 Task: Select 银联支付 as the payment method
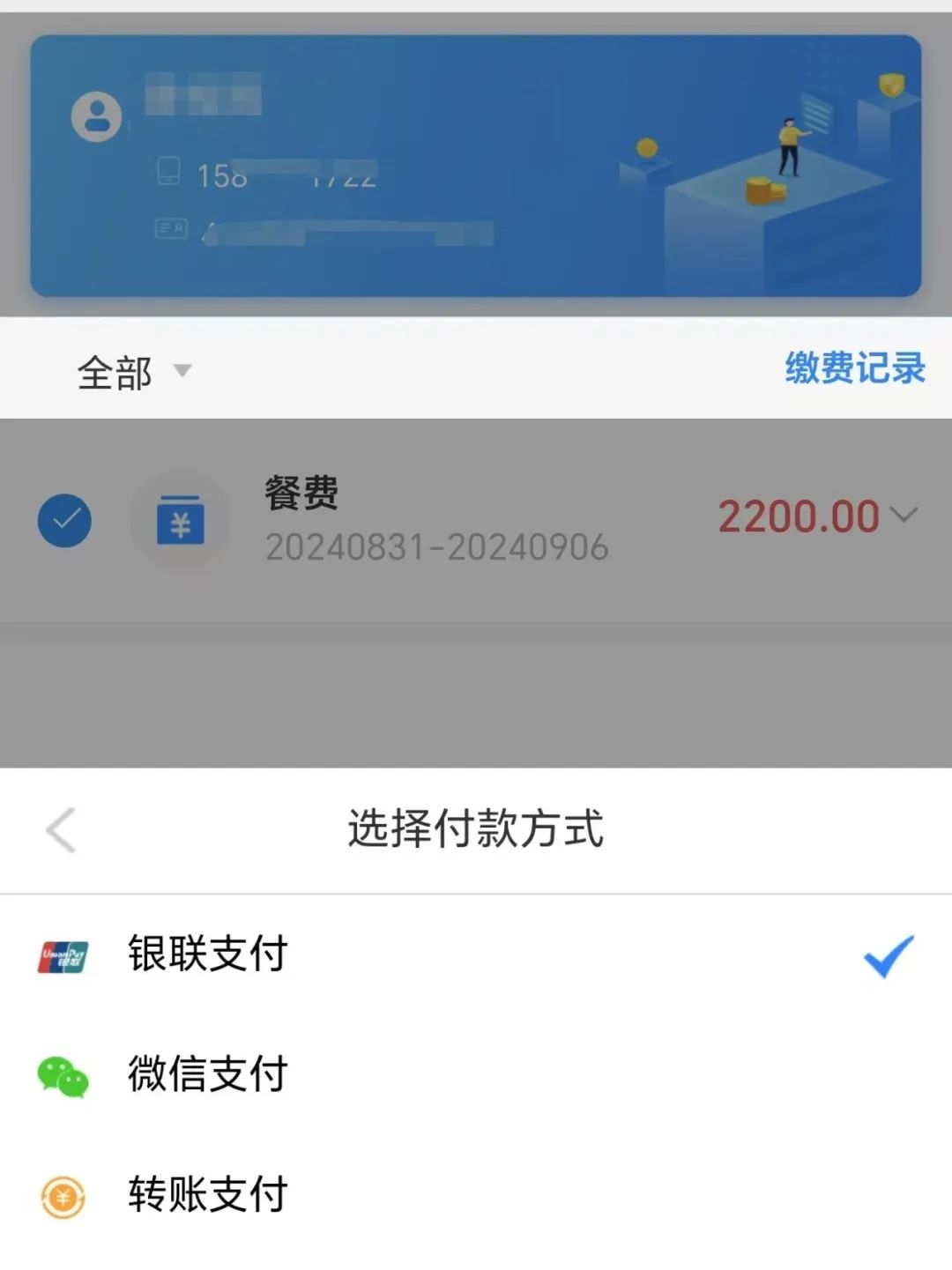[x=208, y=954]
